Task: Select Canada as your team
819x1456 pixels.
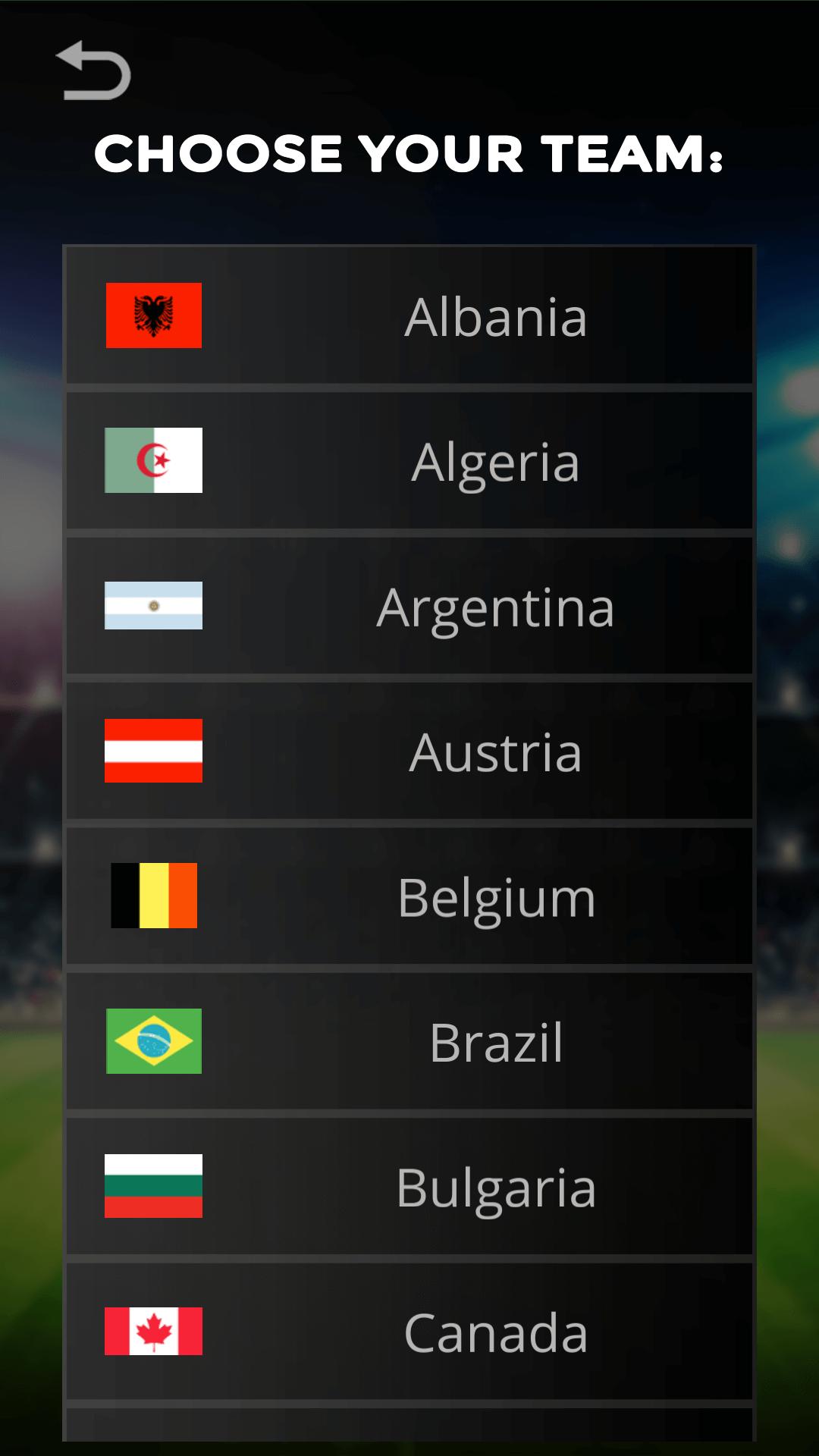Action: coord(409,1331)
